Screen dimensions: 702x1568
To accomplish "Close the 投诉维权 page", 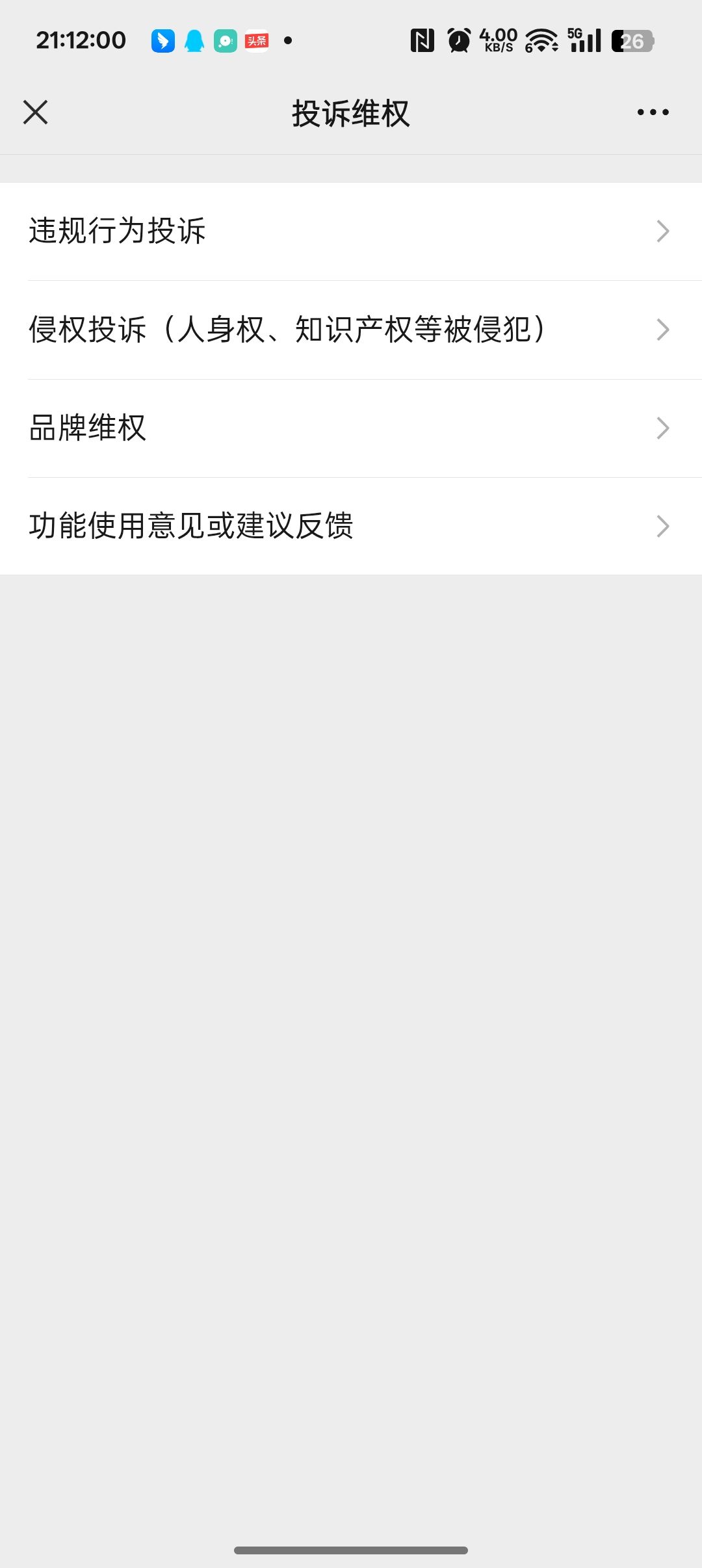I will pyautogui.click(x=35, y=112).
